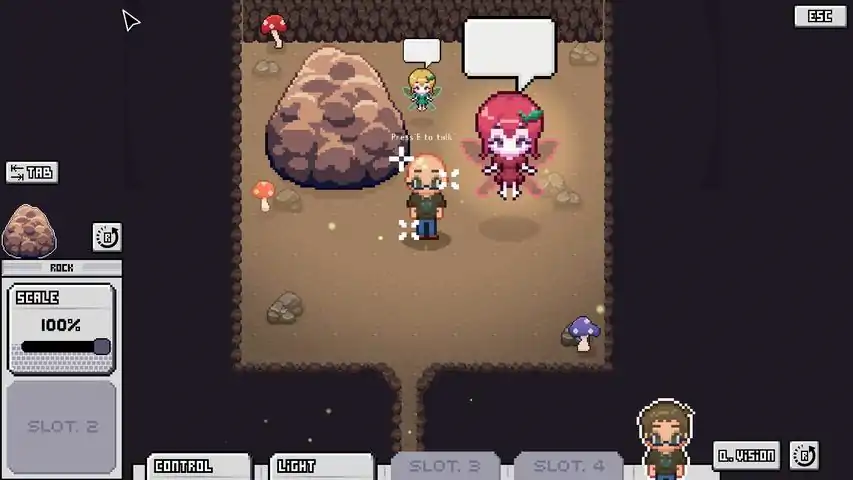Open the Control tab
This screenshot has width=853, height=480.
click(x=198, y=466)
